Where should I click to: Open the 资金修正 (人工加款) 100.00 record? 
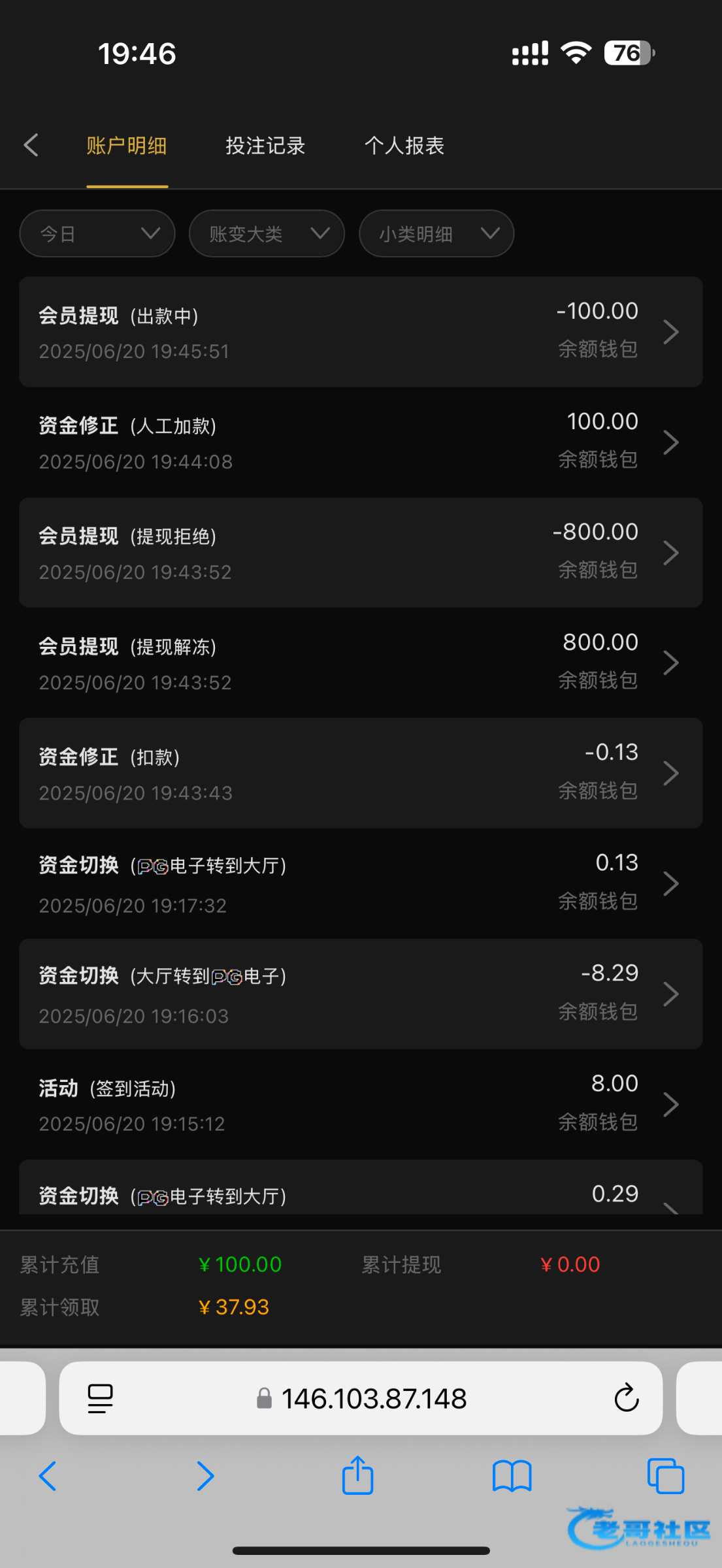pos(361,442)
